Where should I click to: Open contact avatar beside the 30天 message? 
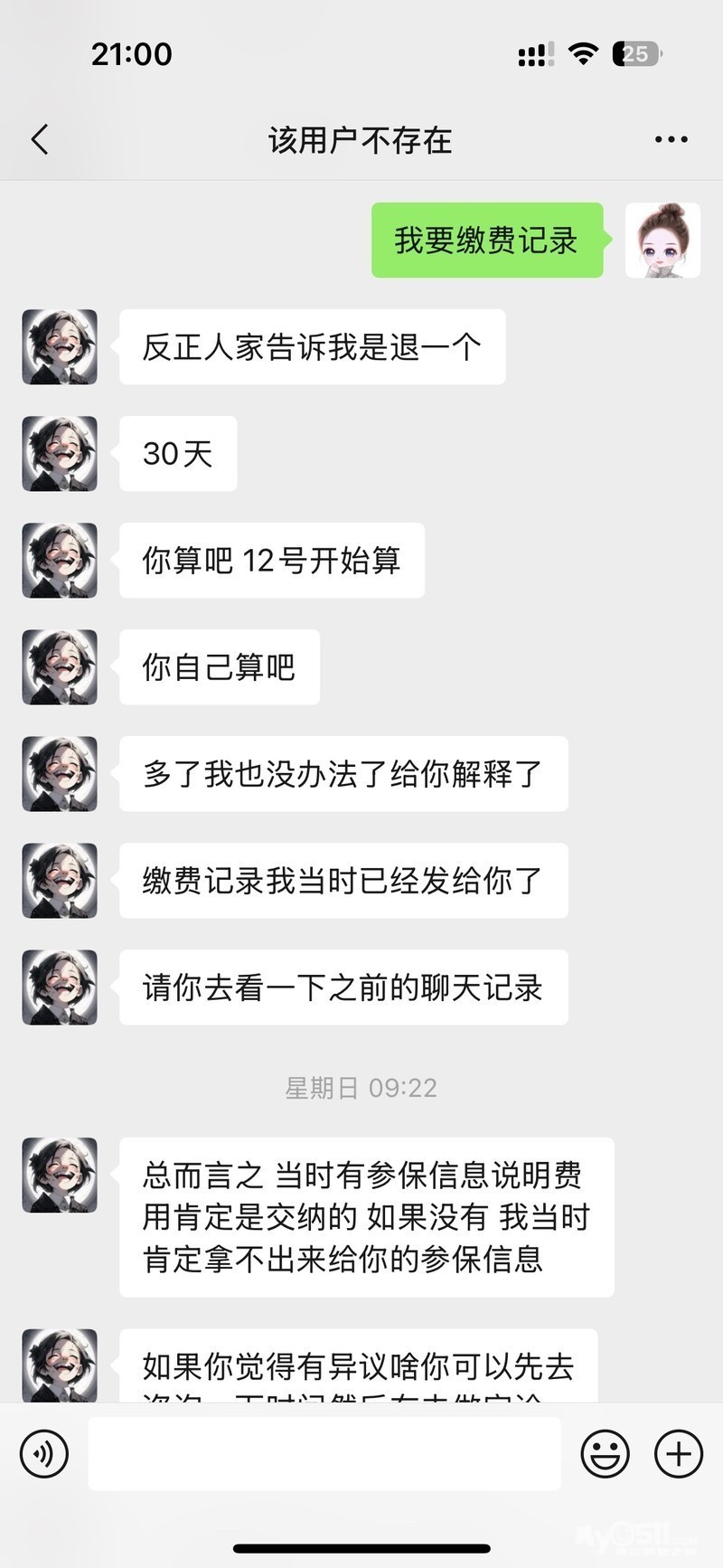coord(60,454)
